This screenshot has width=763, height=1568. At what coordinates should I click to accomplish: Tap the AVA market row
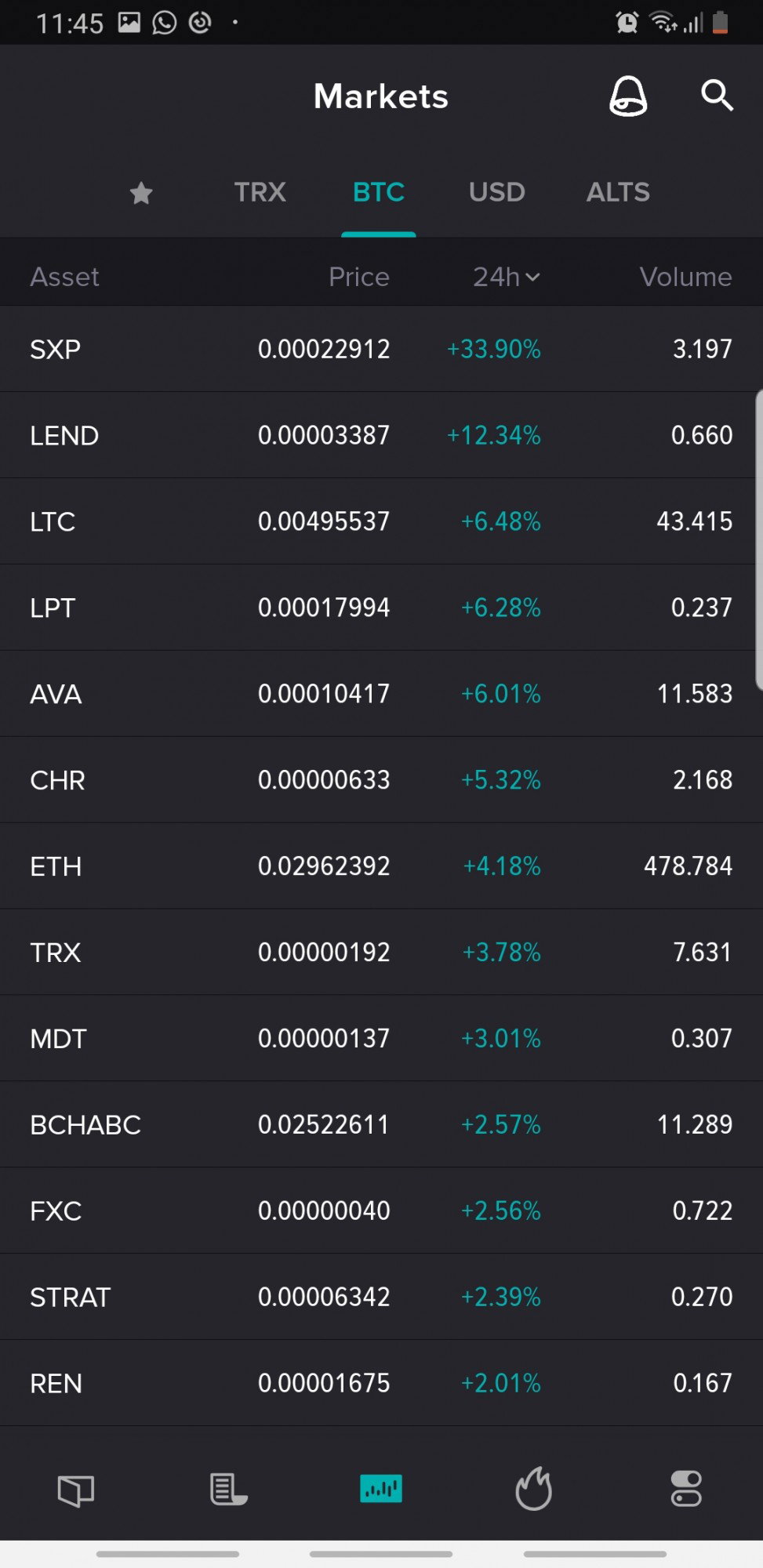[381, 694]
